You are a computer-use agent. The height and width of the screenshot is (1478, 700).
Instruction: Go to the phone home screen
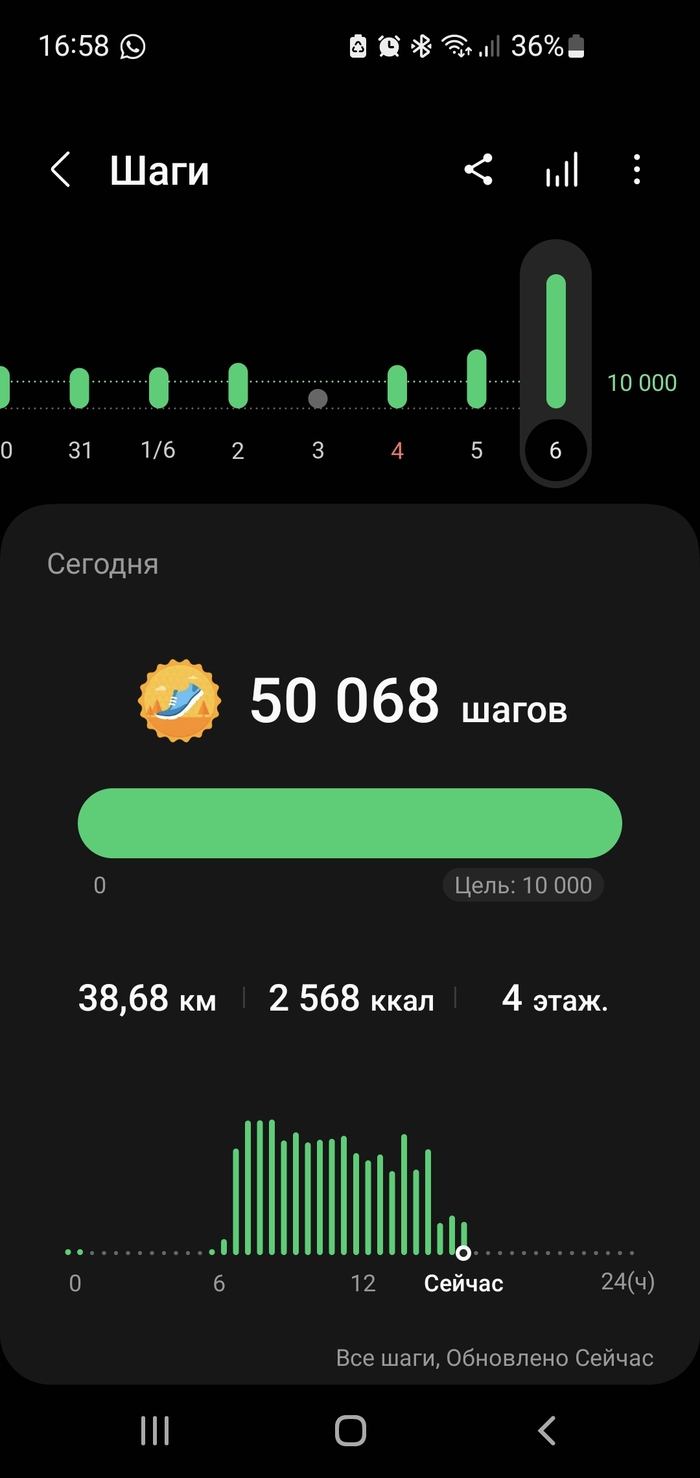click(350, 1431)
